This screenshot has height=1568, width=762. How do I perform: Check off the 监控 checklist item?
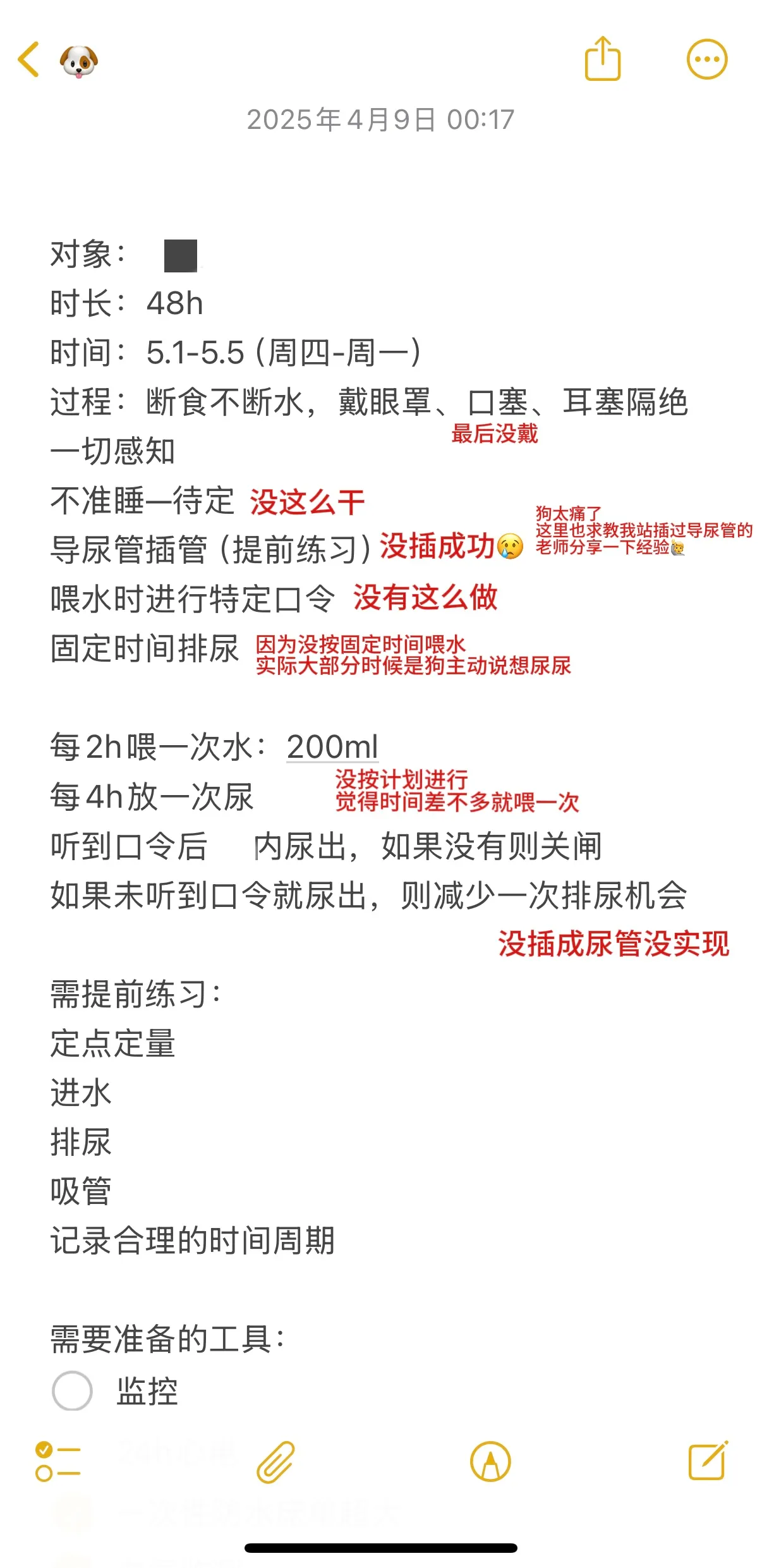click(72, 1390)
